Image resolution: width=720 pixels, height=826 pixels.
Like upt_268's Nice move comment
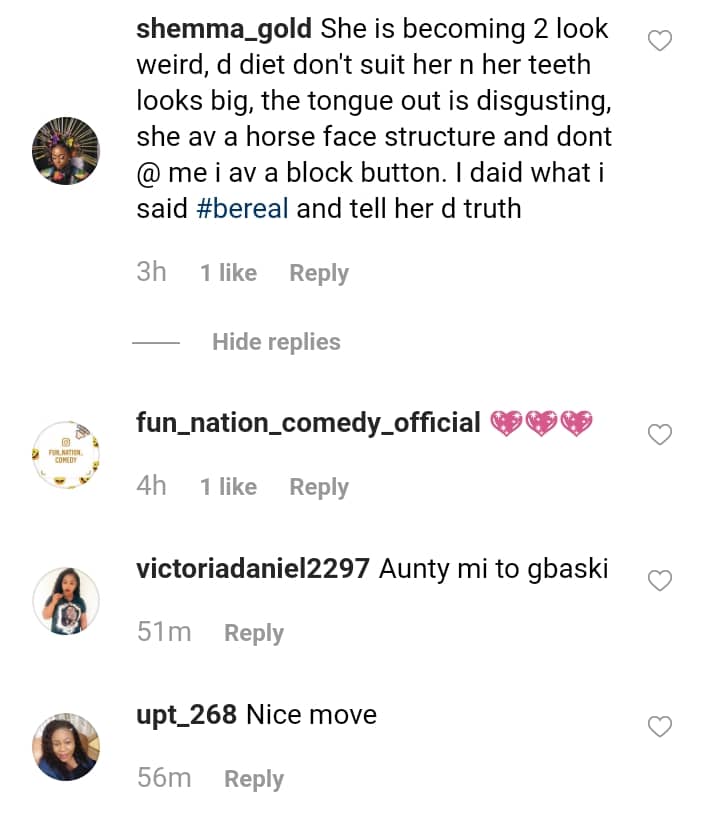coord(660,727)
